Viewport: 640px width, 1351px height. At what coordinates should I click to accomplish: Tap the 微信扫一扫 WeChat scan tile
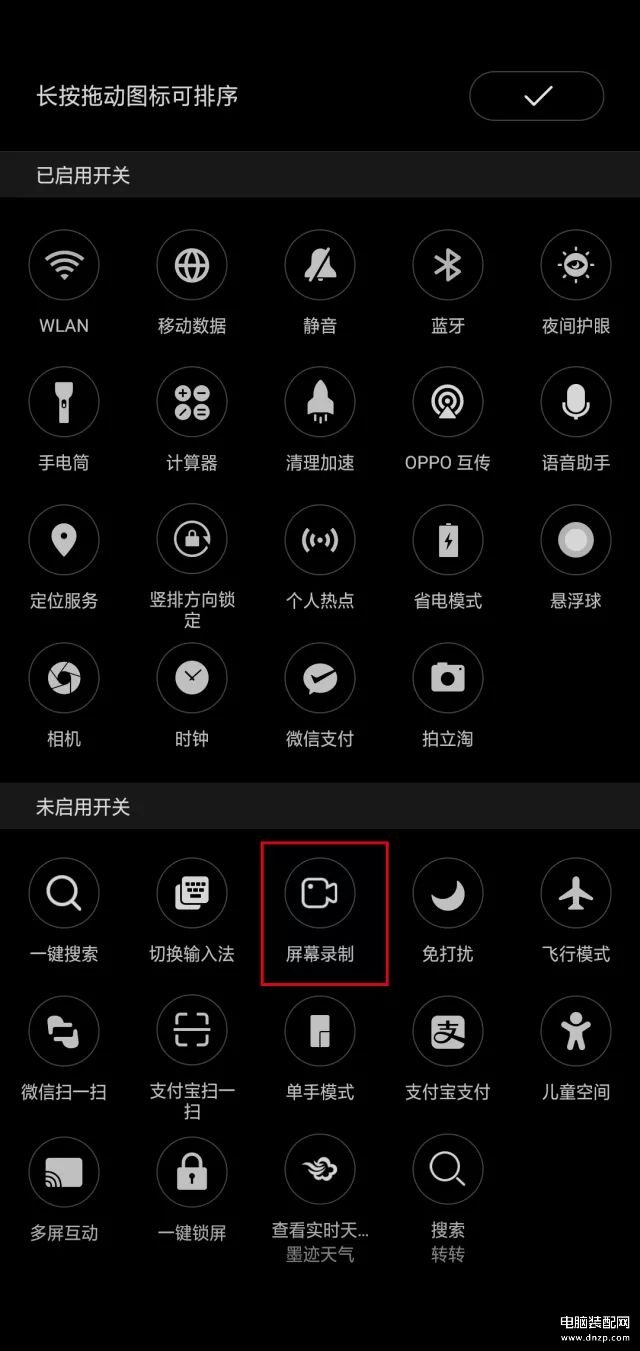(x=64, y=1032)
